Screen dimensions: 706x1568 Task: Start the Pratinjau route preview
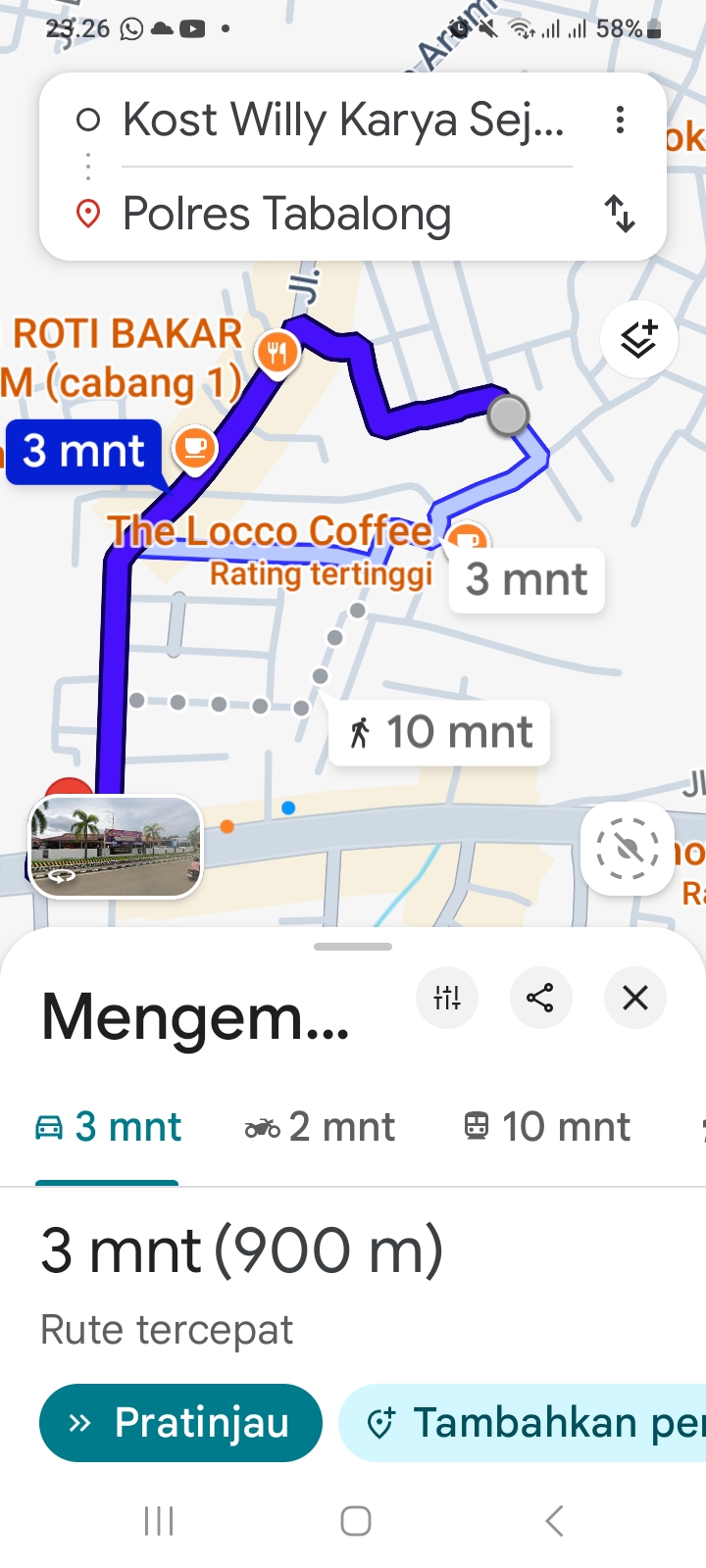pos(180,1423)
